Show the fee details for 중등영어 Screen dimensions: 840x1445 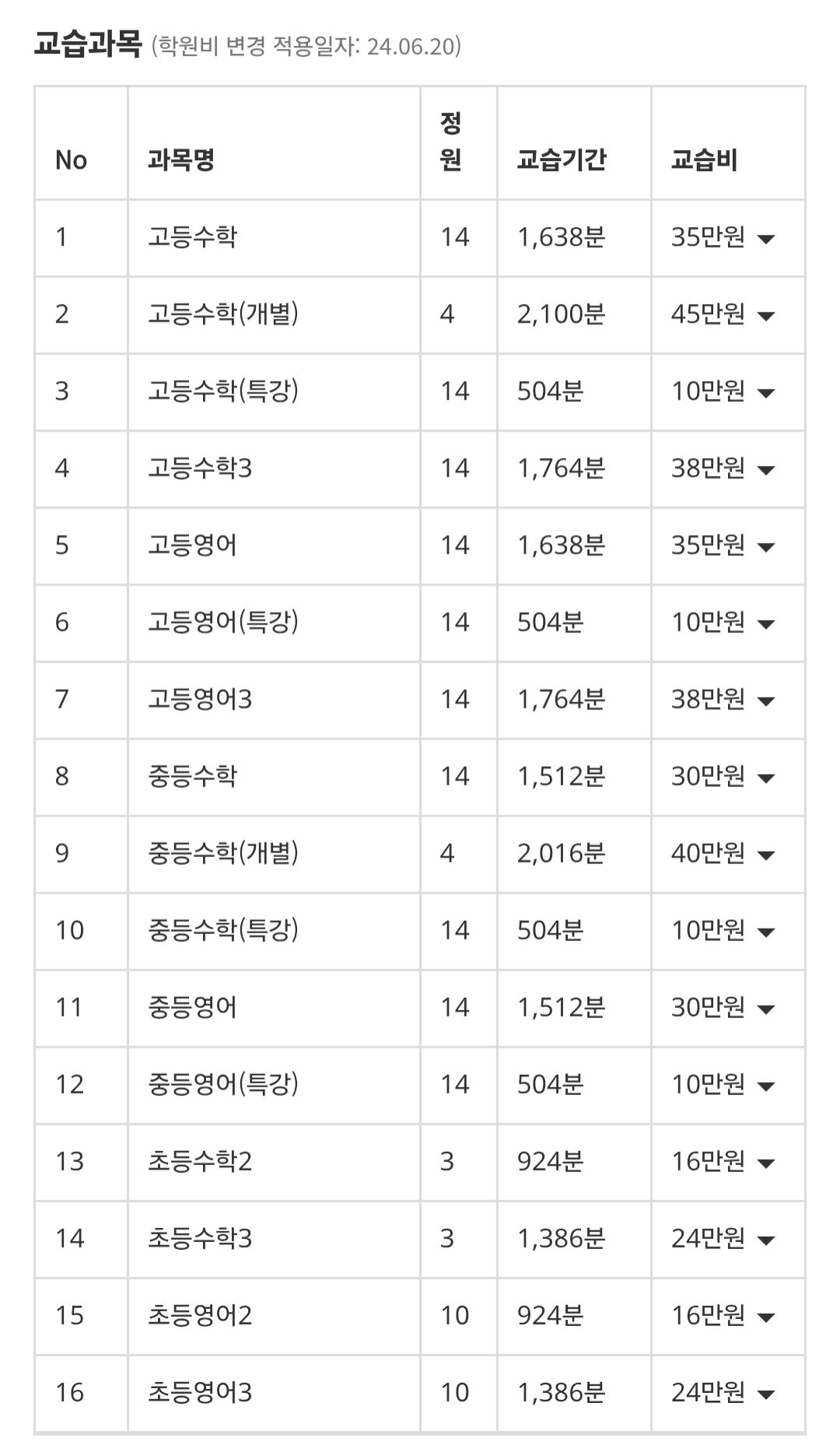click(x=765, y=1009)
